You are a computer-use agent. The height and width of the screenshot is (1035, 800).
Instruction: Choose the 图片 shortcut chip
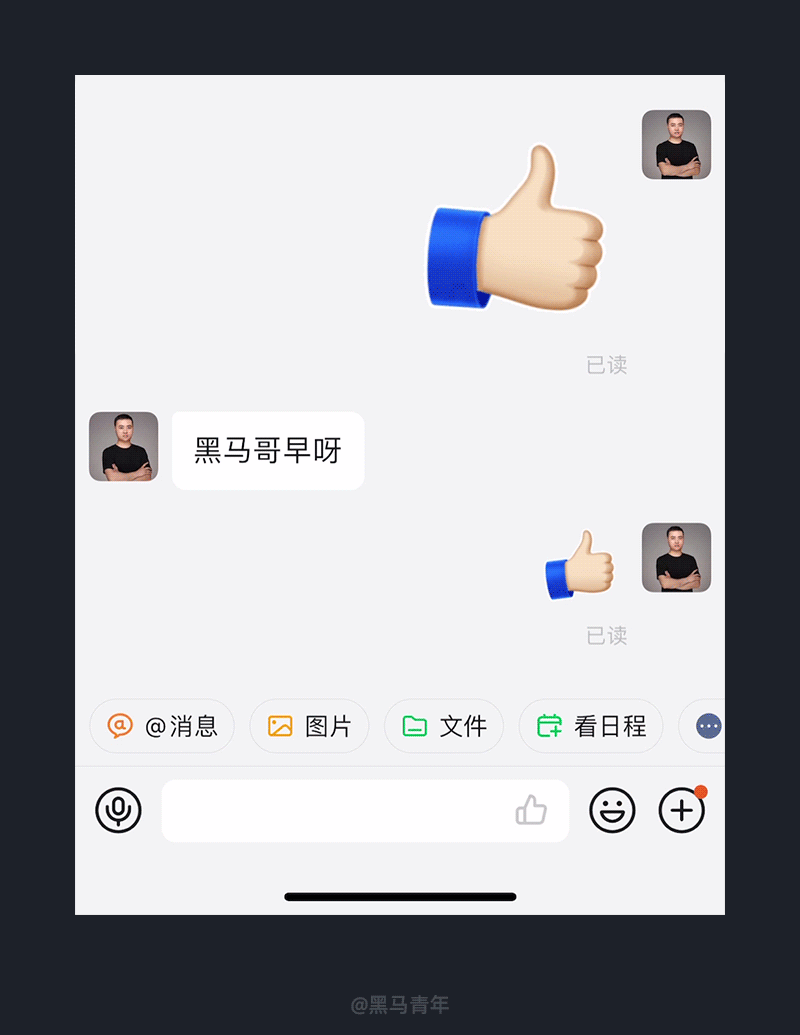click(x=309, y=726)
